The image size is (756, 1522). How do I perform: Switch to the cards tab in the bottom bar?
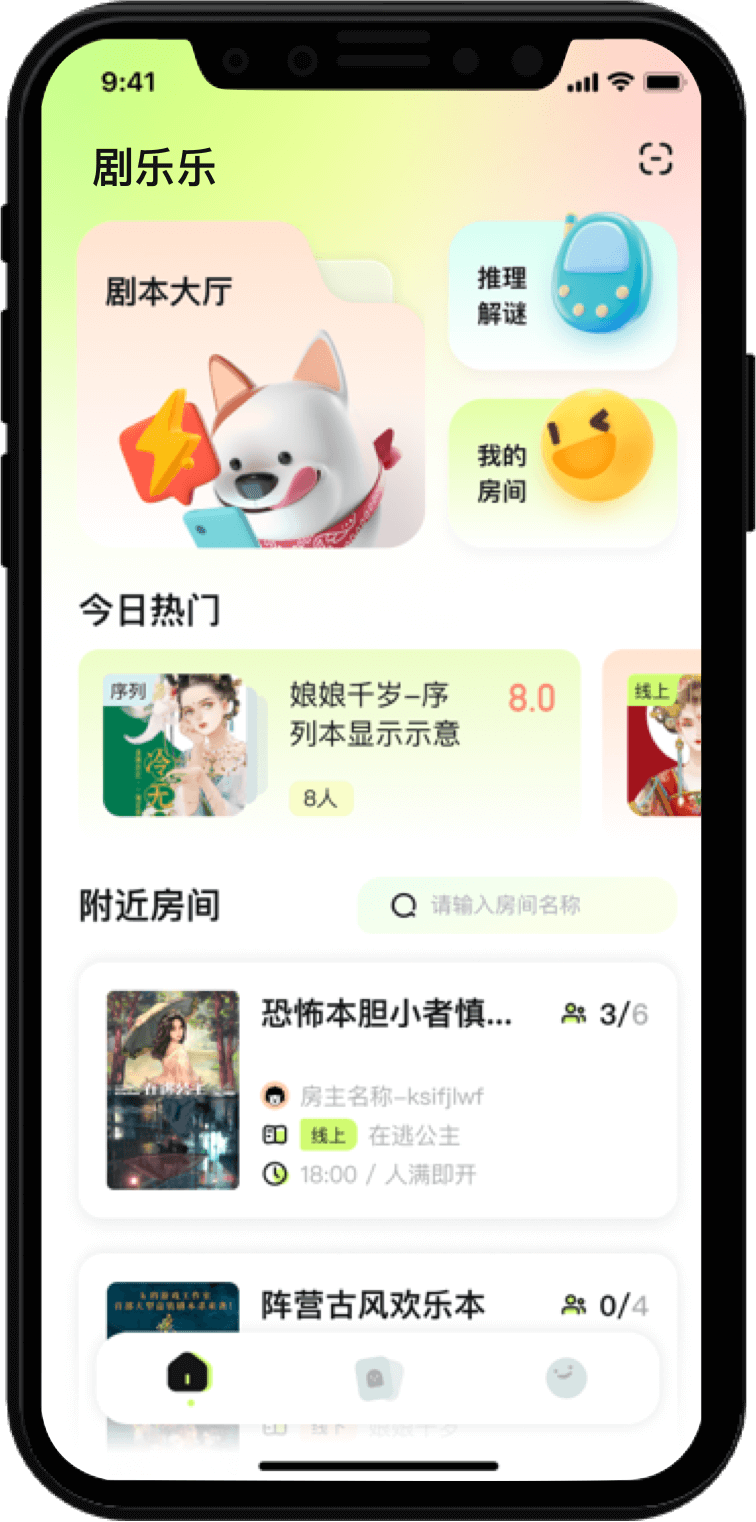pyautogui.click(x=379, y=1379)
